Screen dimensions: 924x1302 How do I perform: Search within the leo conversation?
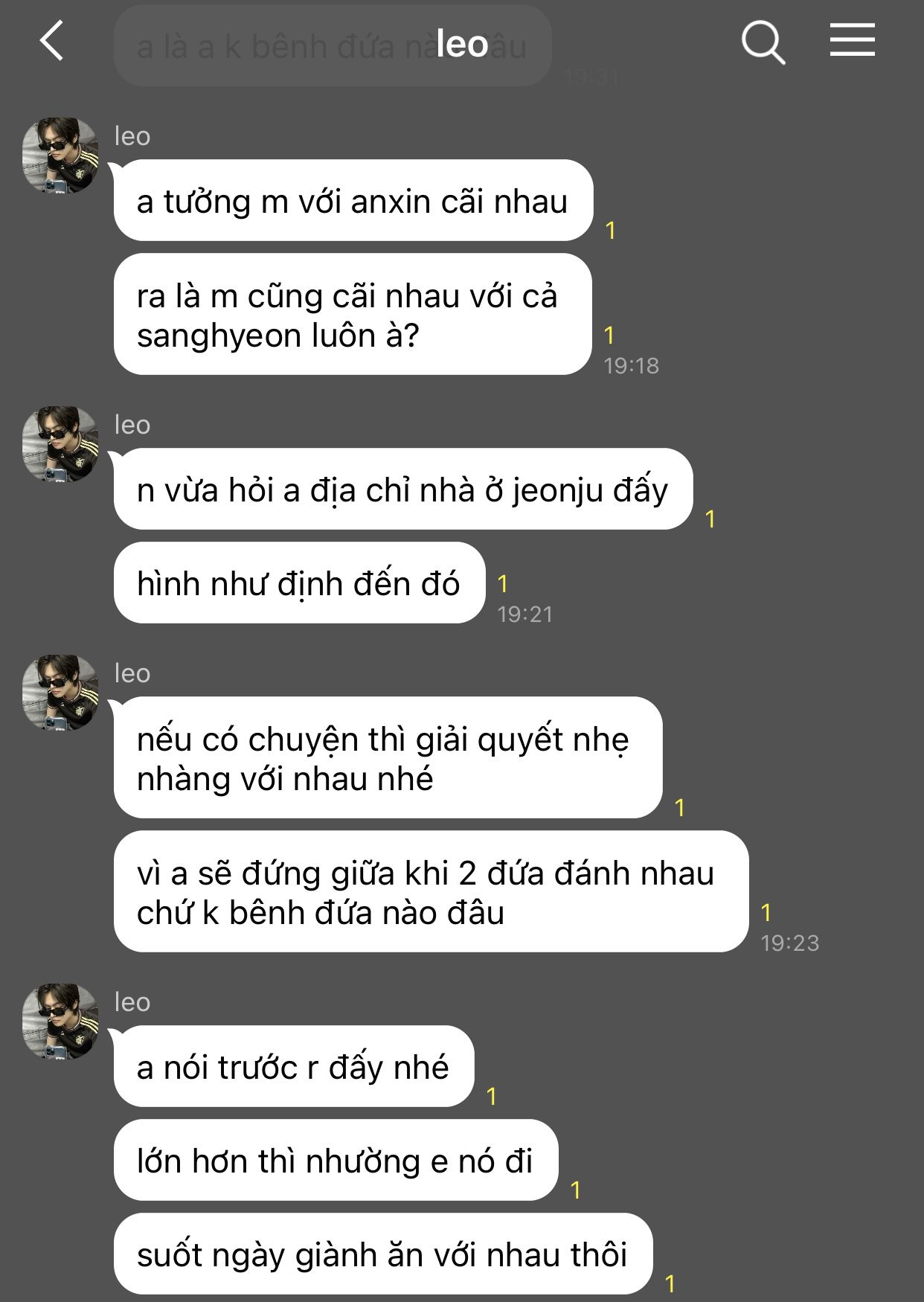click(763, 42)
